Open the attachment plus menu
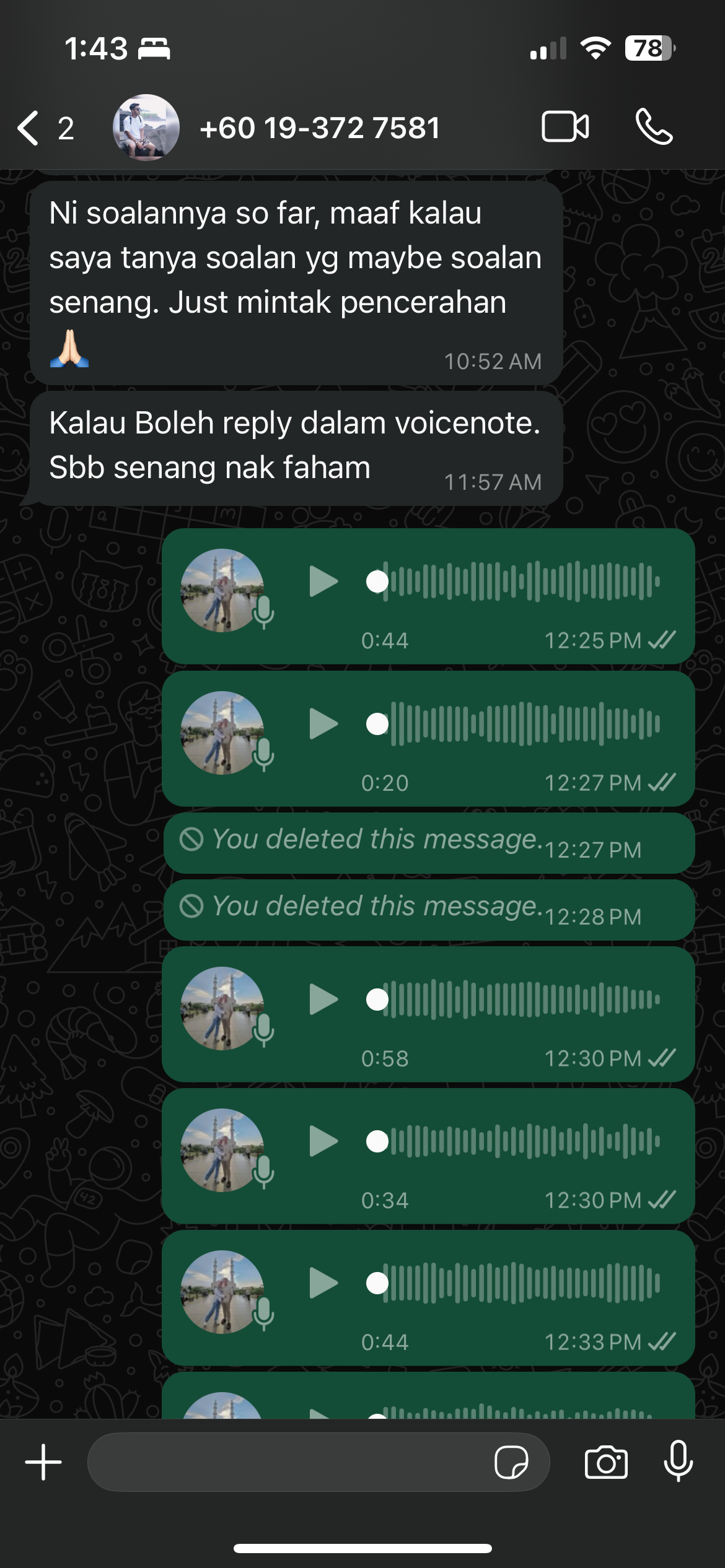The height and width of the screenshot is (1568, 725). (43, 1462)
